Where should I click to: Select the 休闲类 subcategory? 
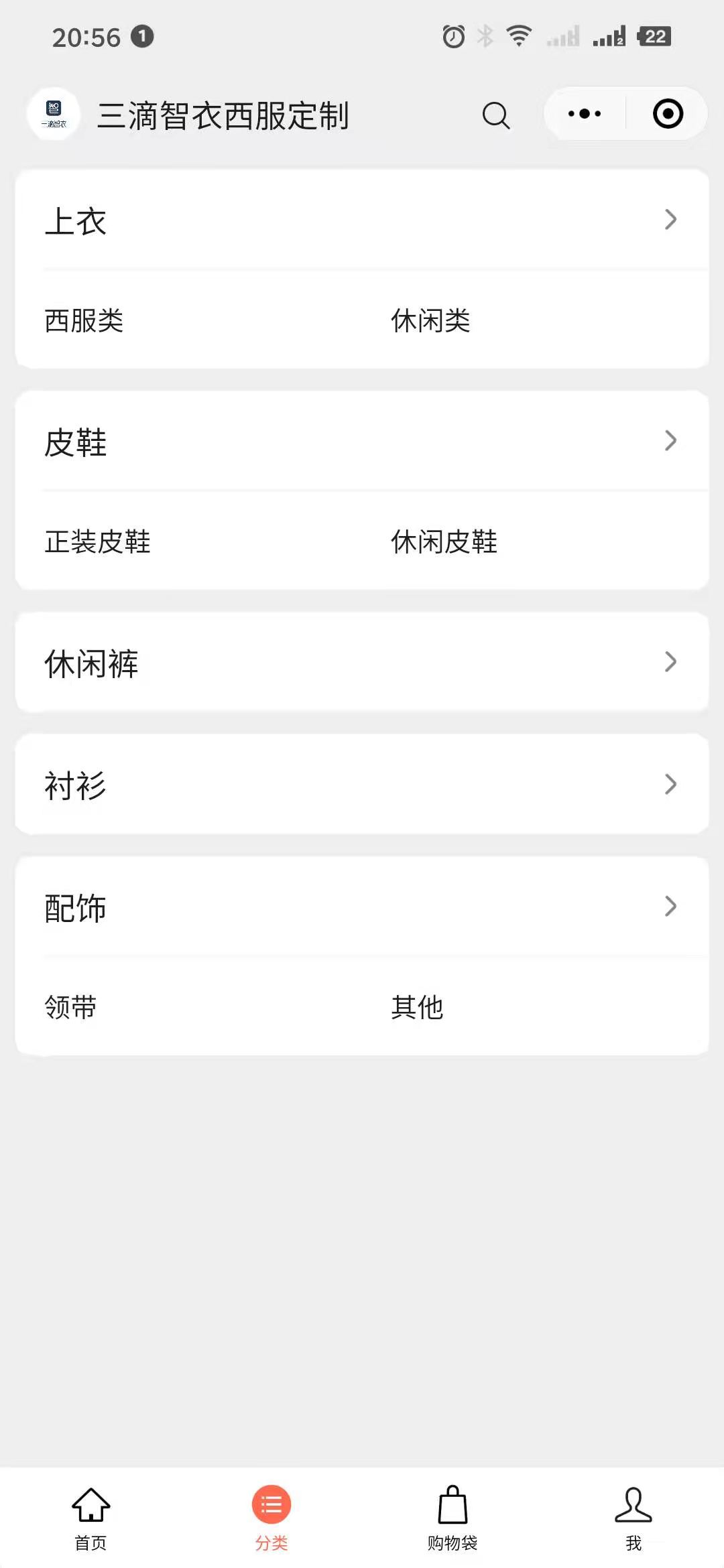click(x=430, y=320)
